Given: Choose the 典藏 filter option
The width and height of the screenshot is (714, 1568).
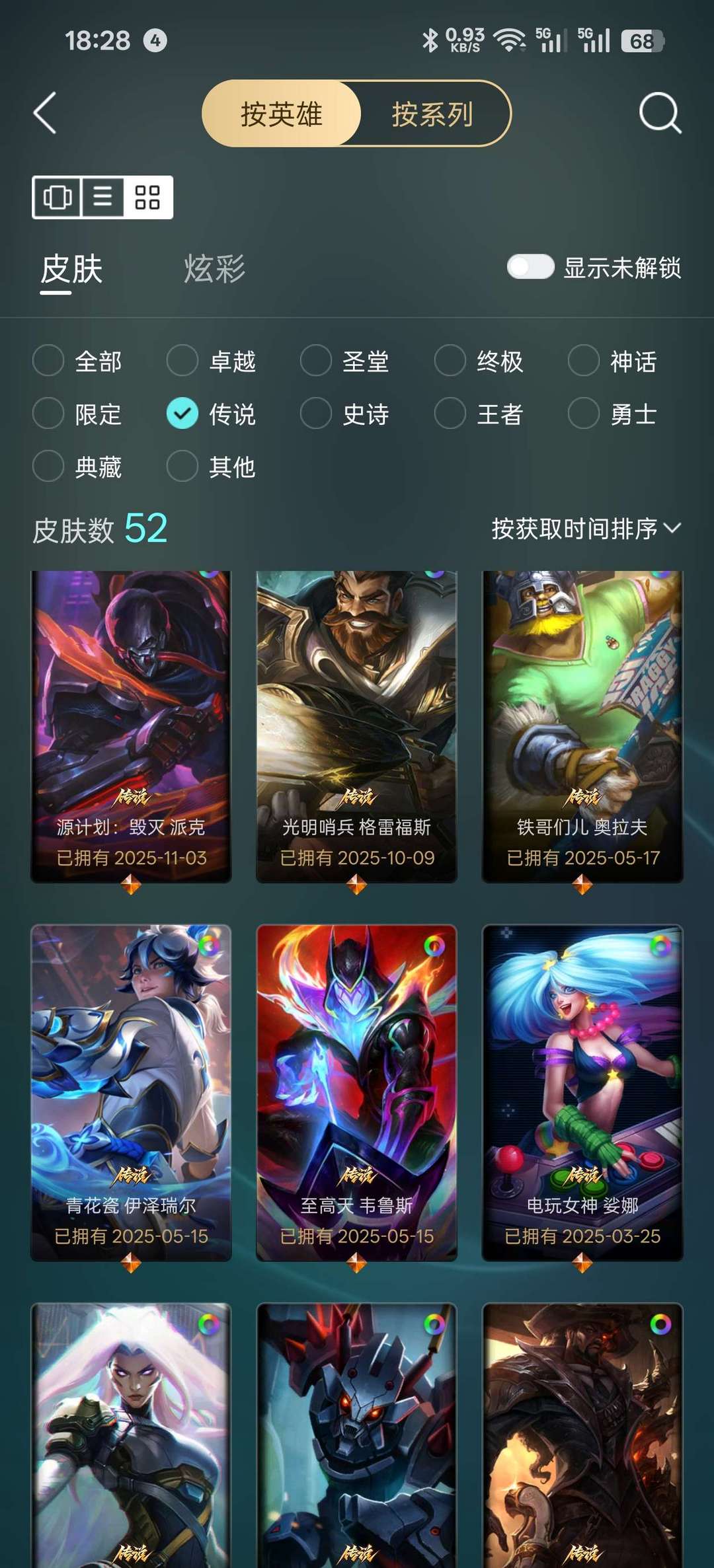Looking at the screenshot, I should pos(77,467).
